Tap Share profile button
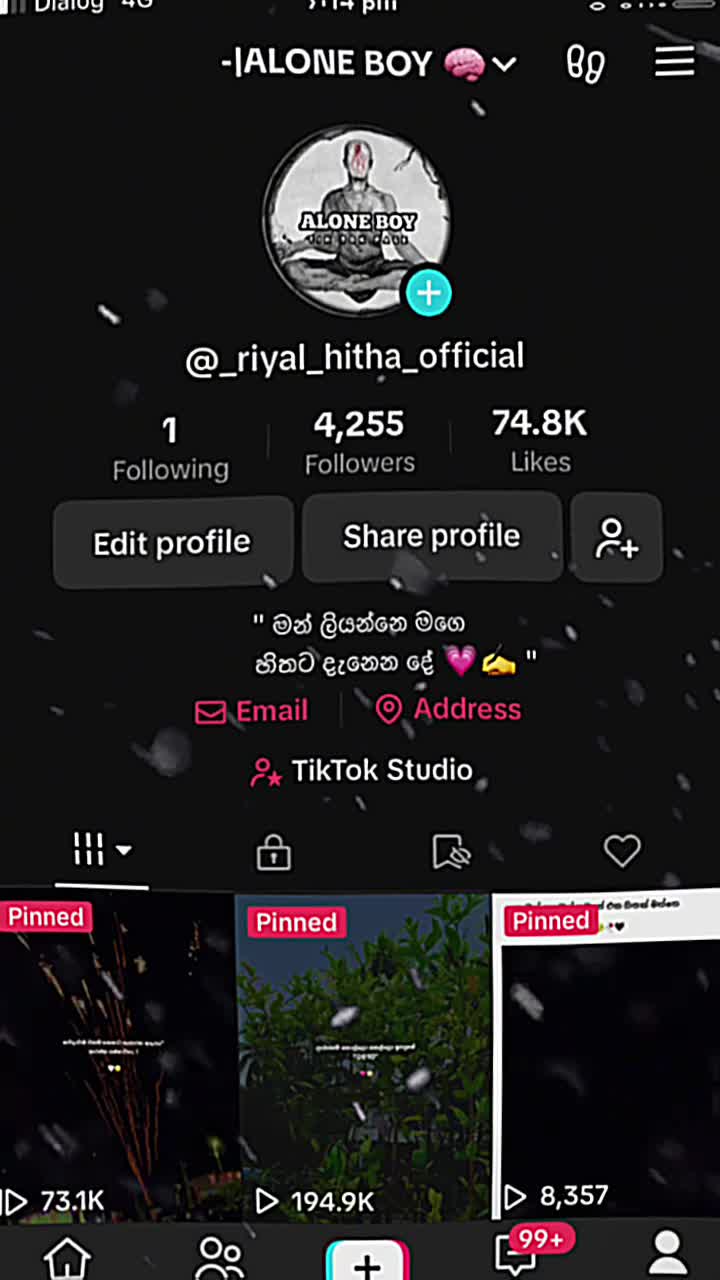This screenshot has width=720, height=1280. click(x=431, y=537)
